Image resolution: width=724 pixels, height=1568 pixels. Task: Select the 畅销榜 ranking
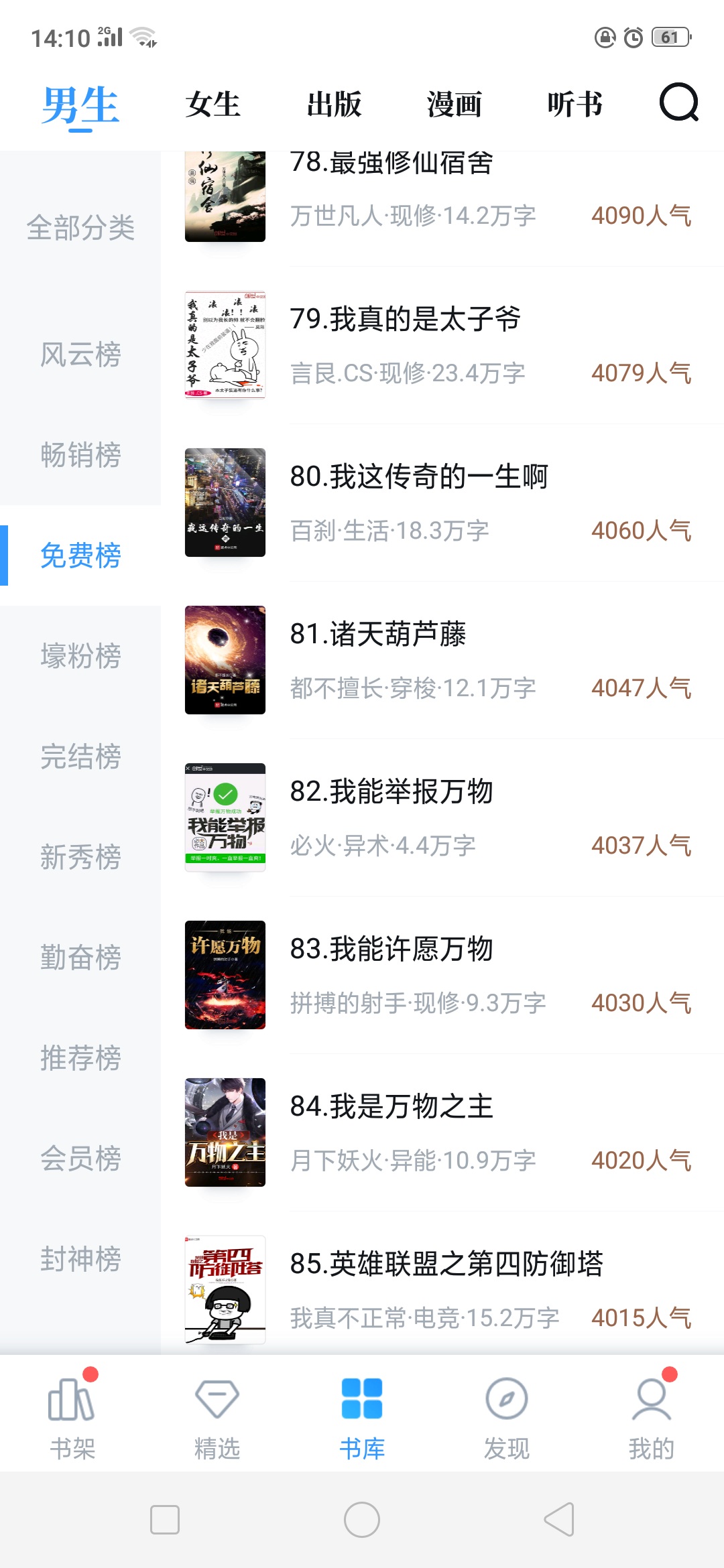[80, 455]
